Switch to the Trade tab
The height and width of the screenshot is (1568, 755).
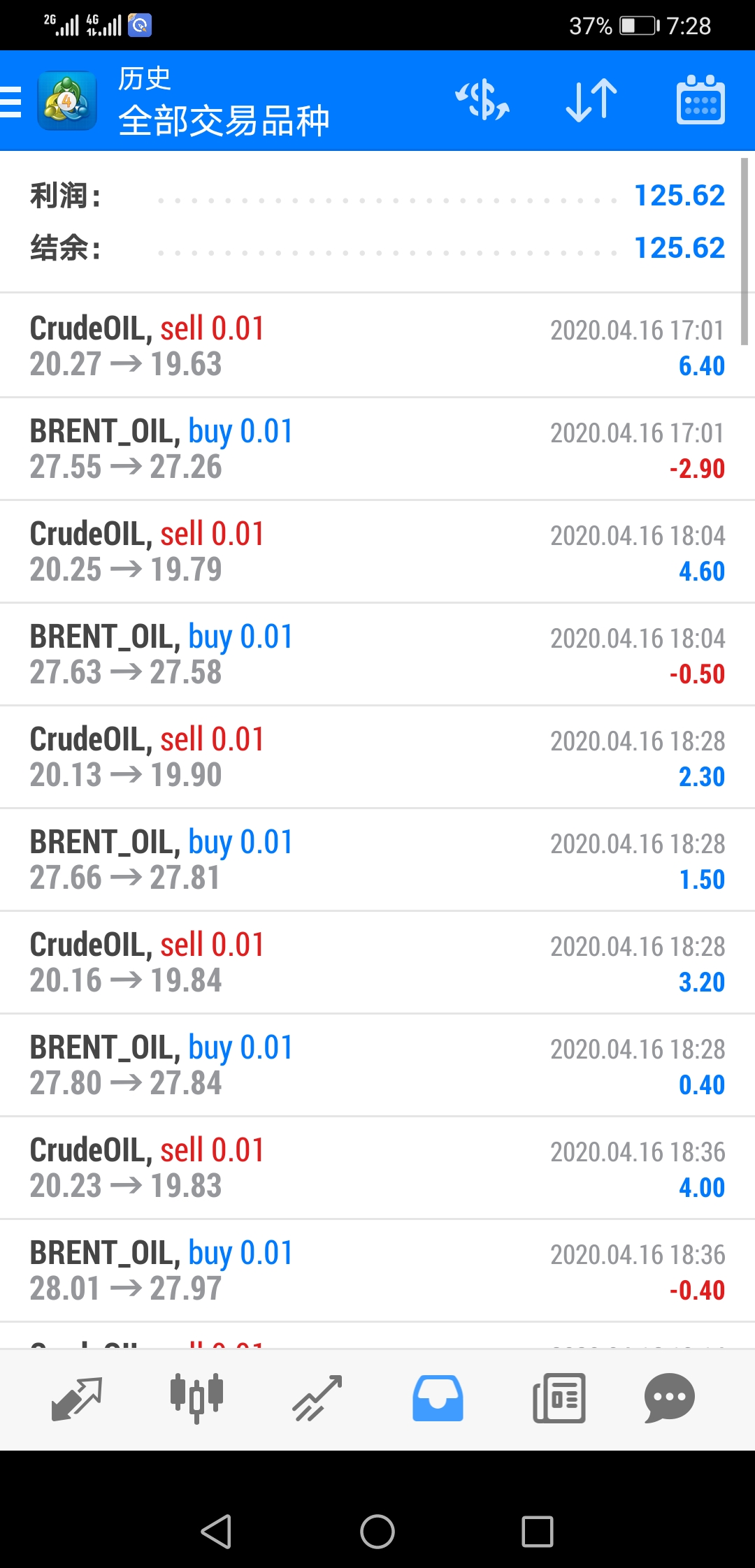(x=317, y=1399)
